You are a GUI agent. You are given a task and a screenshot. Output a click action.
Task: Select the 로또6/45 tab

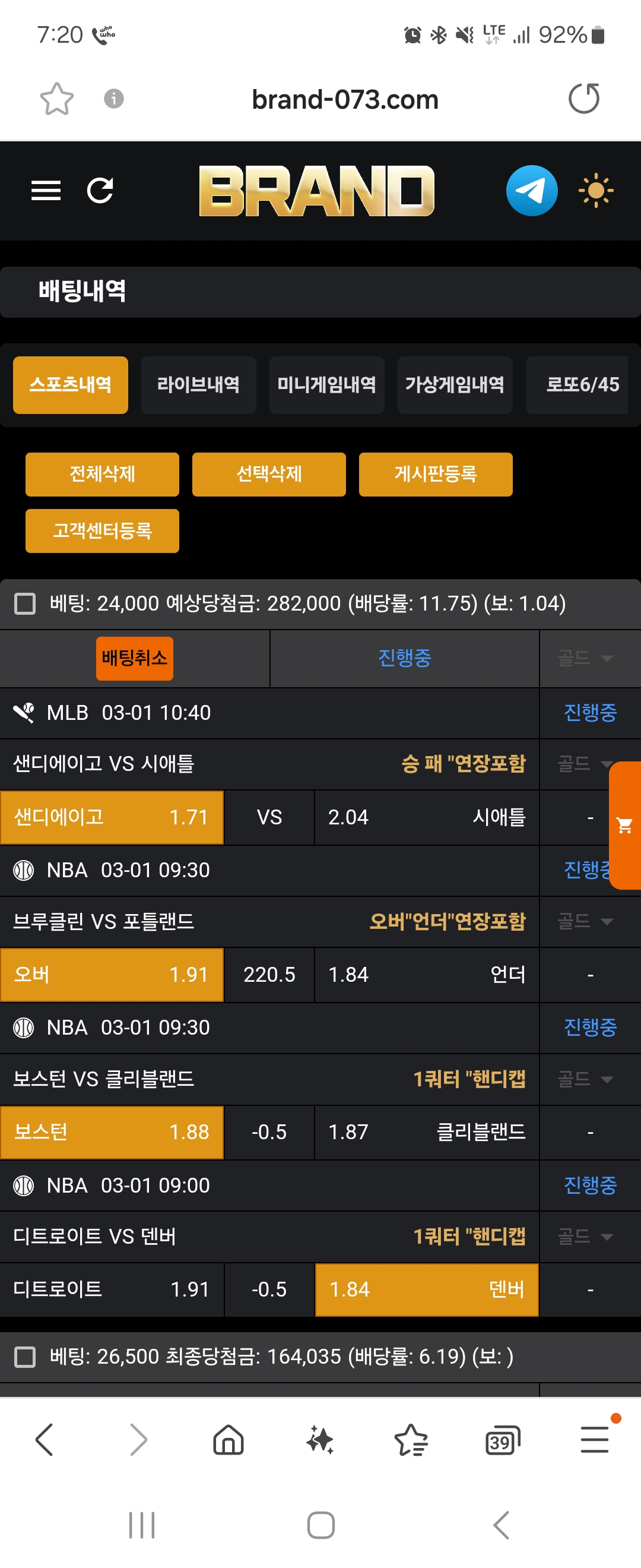(x=581, y=385)
